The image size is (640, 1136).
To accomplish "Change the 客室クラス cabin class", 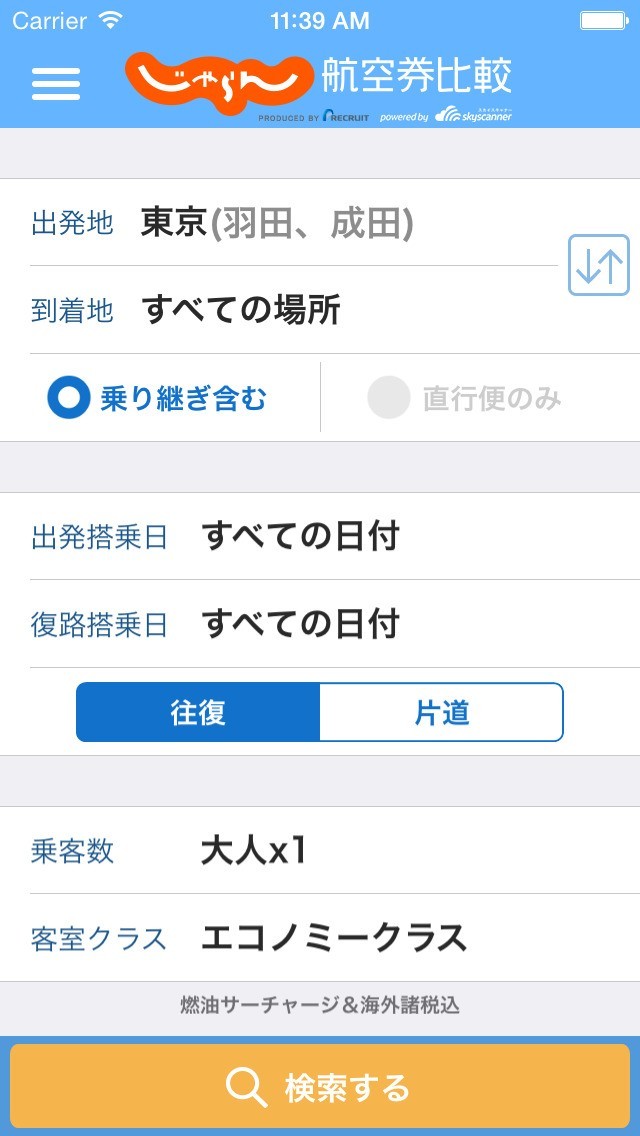I will tap(320, 938).
